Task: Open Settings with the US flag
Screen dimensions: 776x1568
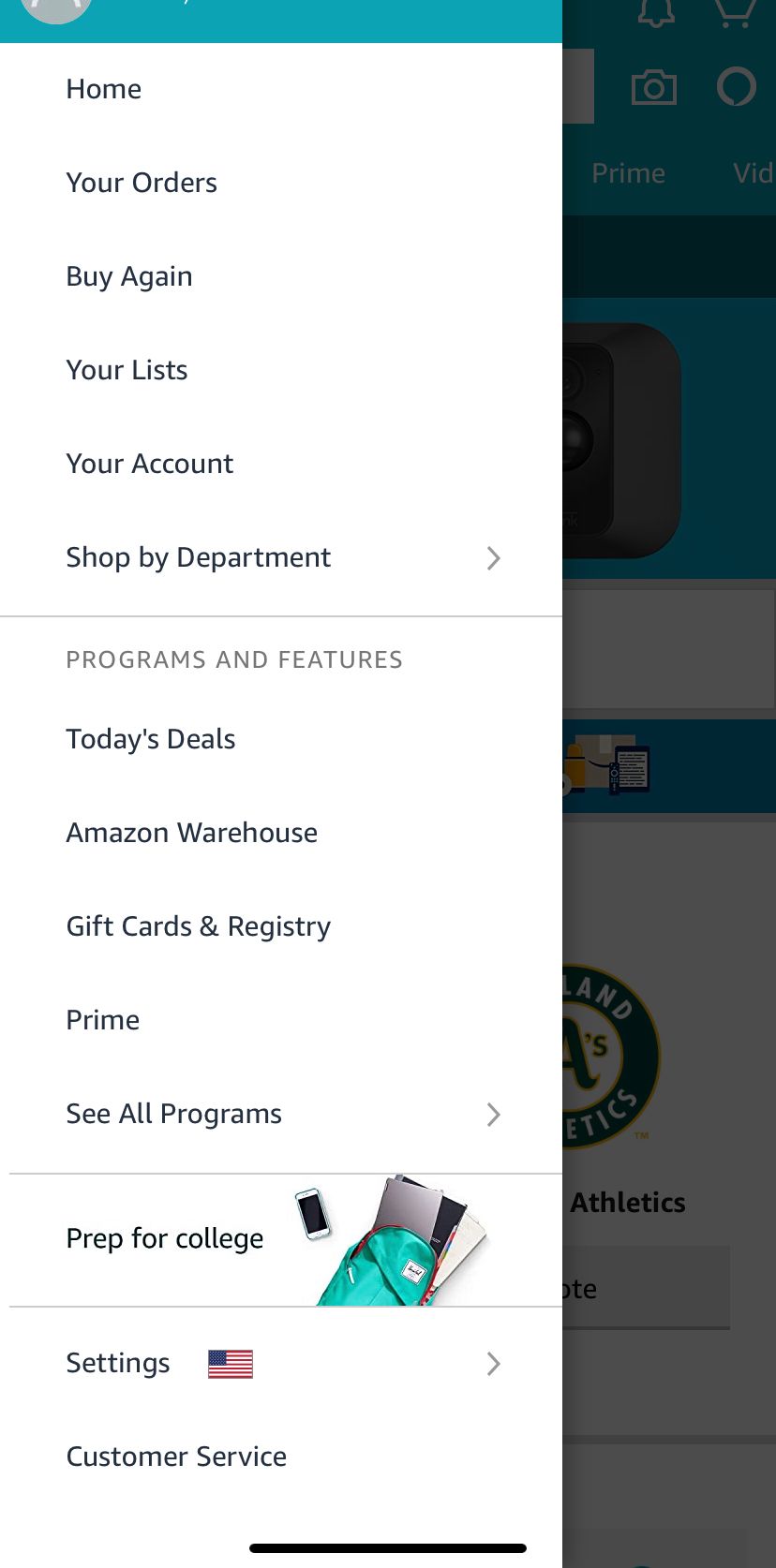Action: [281, 1363]
